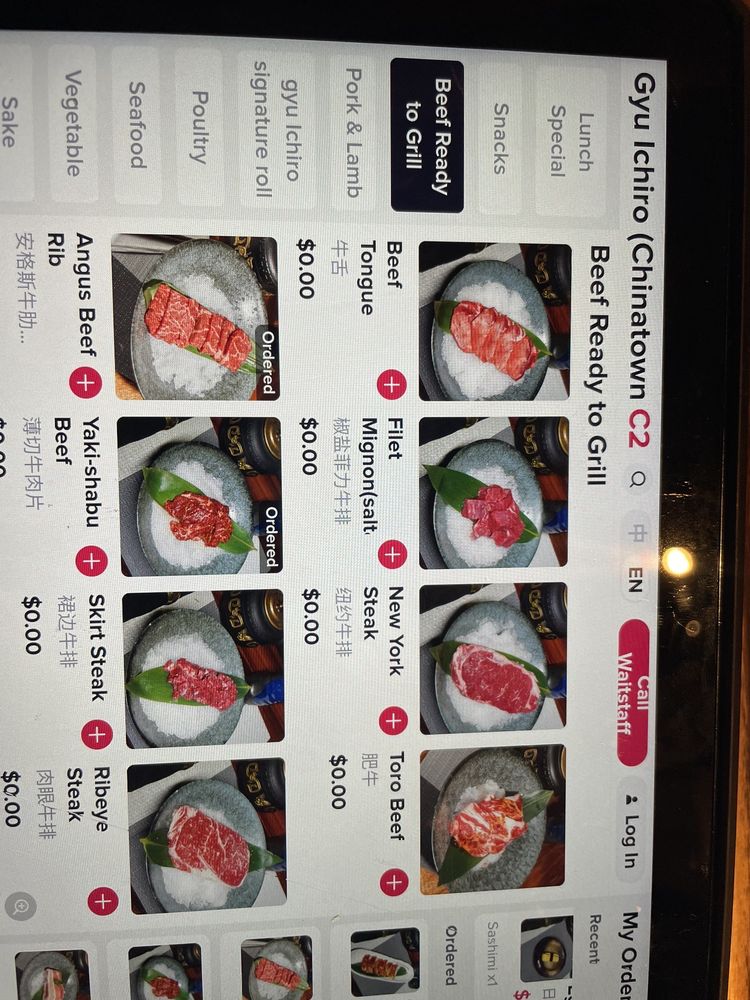This screenshot has width=750, height=1000.
Task: Add Beef Tongue with its plus button
Action: point(392,382)
